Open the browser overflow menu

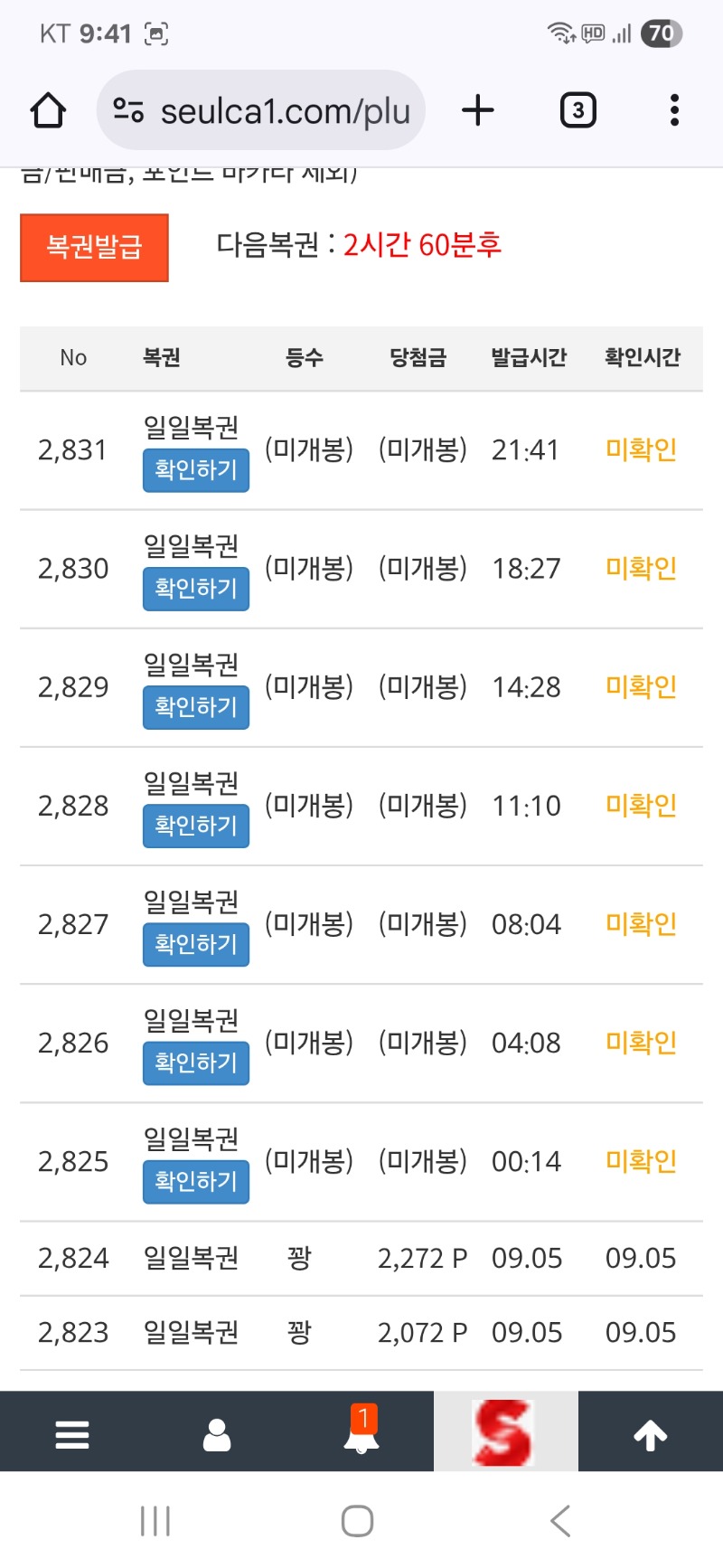[x=674, y=110]
